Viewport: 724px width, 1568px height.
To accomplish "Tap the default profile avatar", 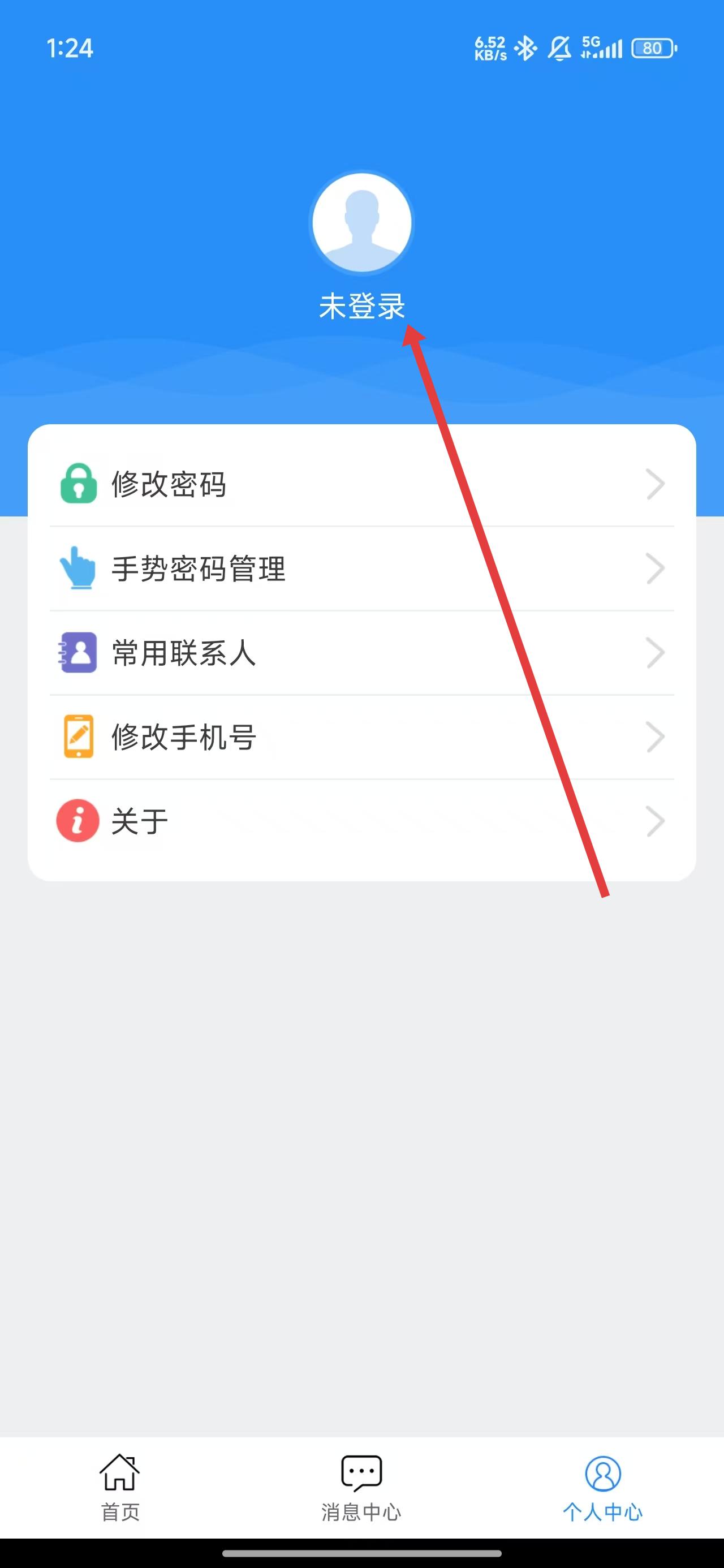I will [361, 223].
